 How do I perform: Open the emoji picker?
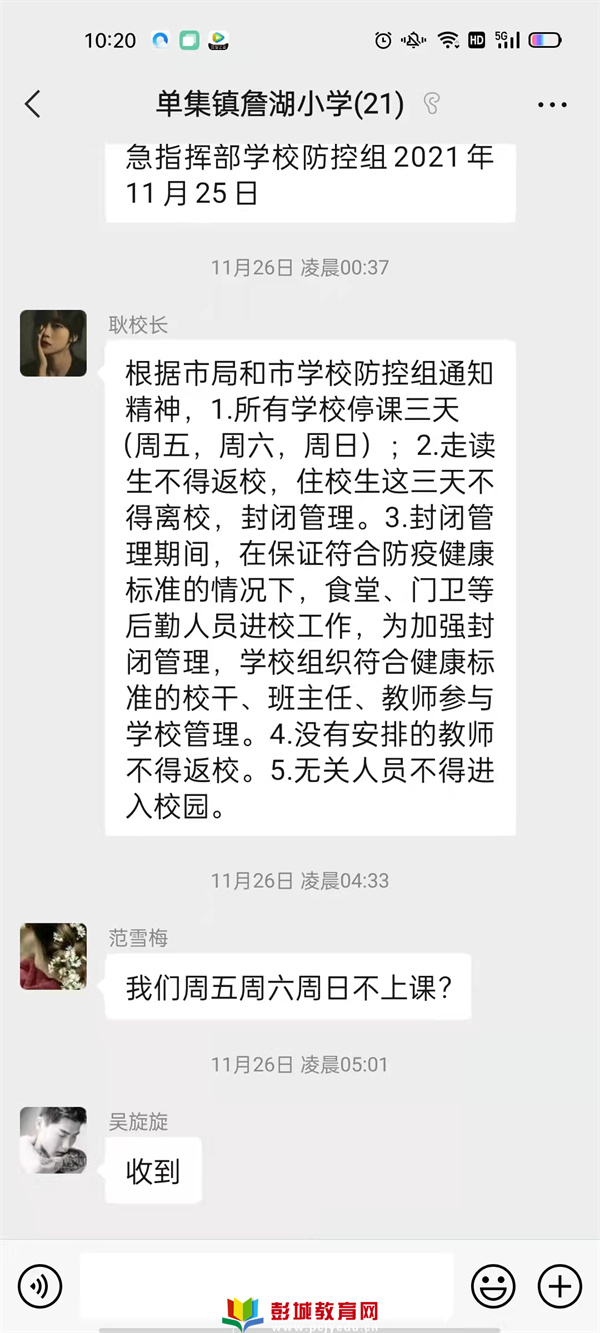[493, 1285]
